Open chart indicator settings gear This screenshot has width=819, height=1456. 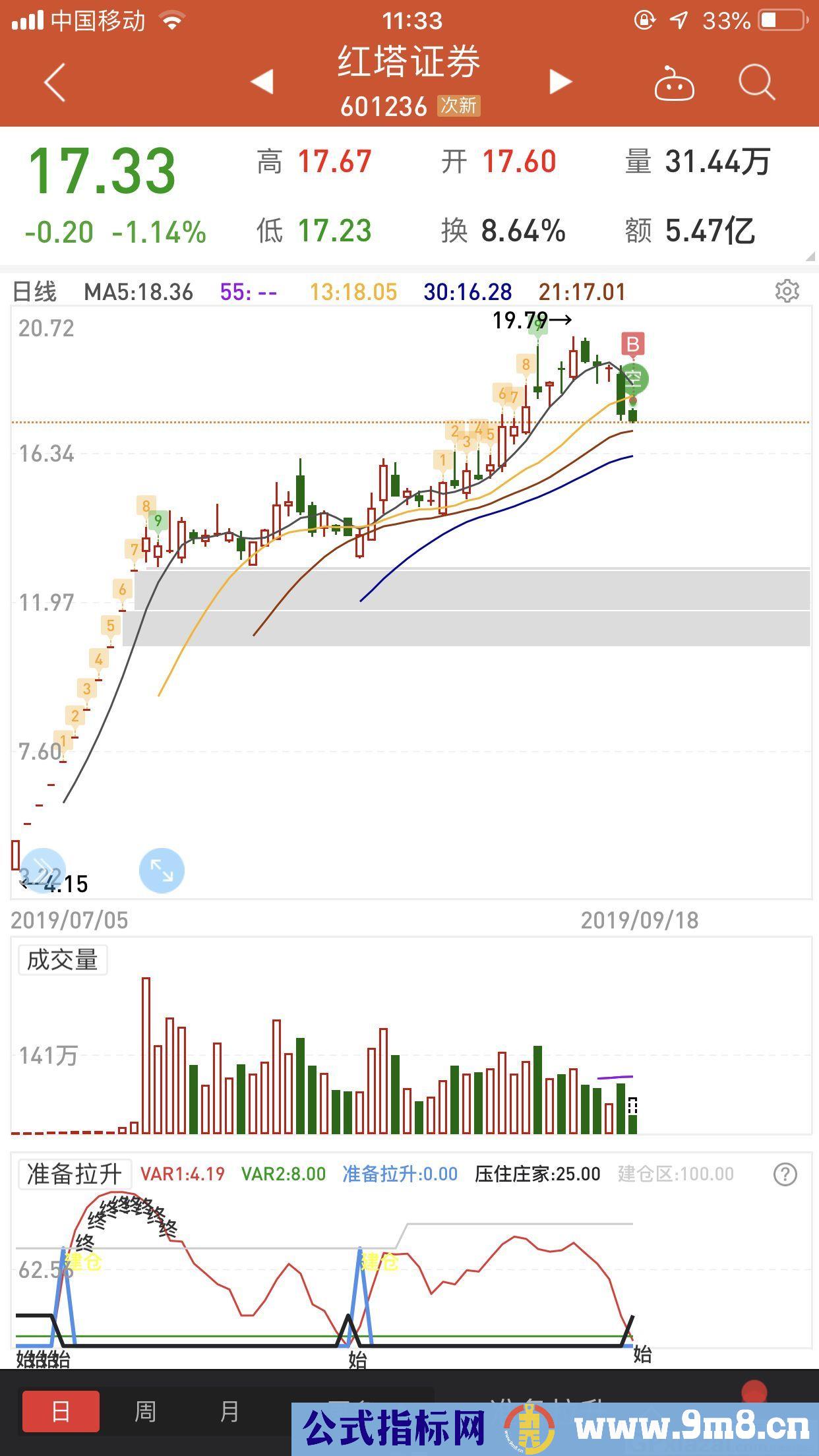(x=787, y=291)
